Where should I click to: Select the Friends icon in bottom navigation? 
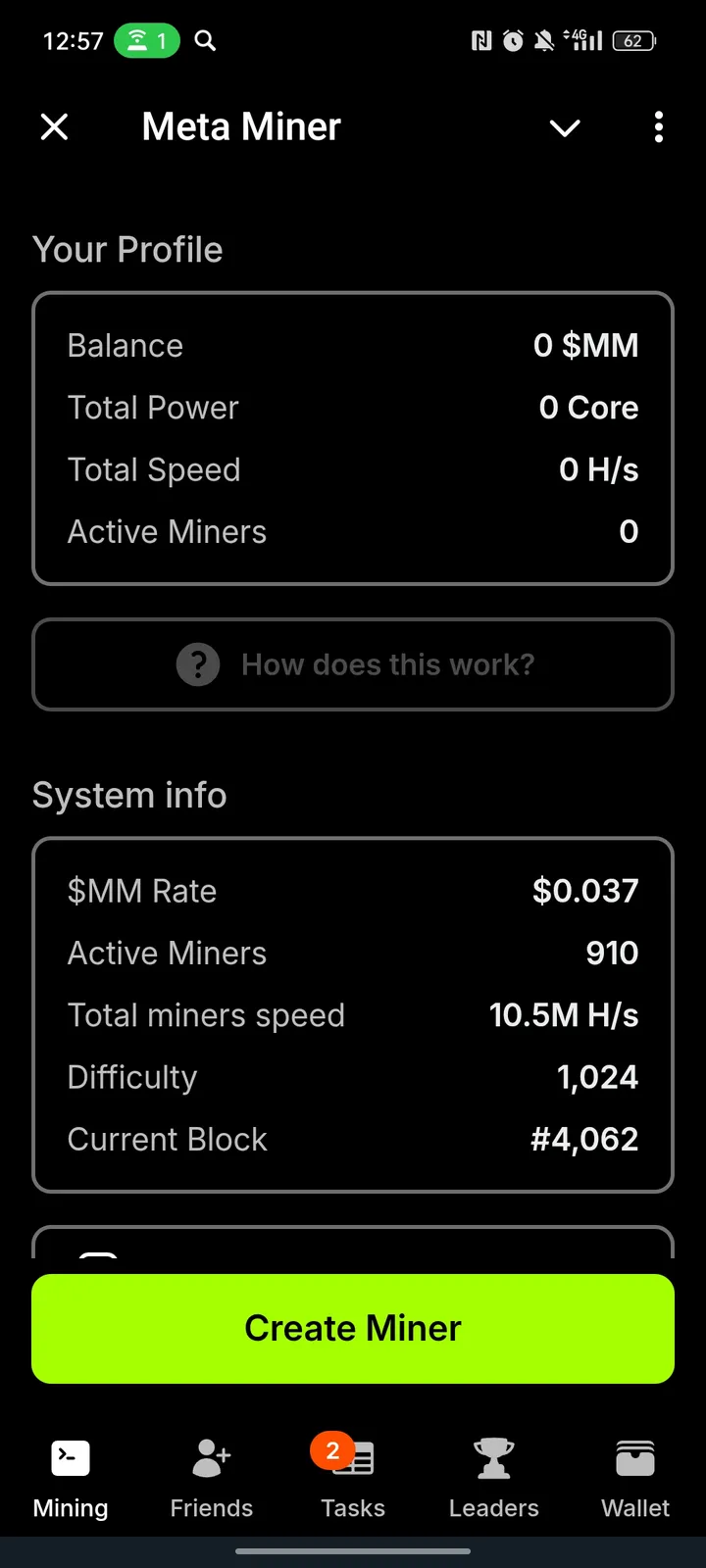211,1457
